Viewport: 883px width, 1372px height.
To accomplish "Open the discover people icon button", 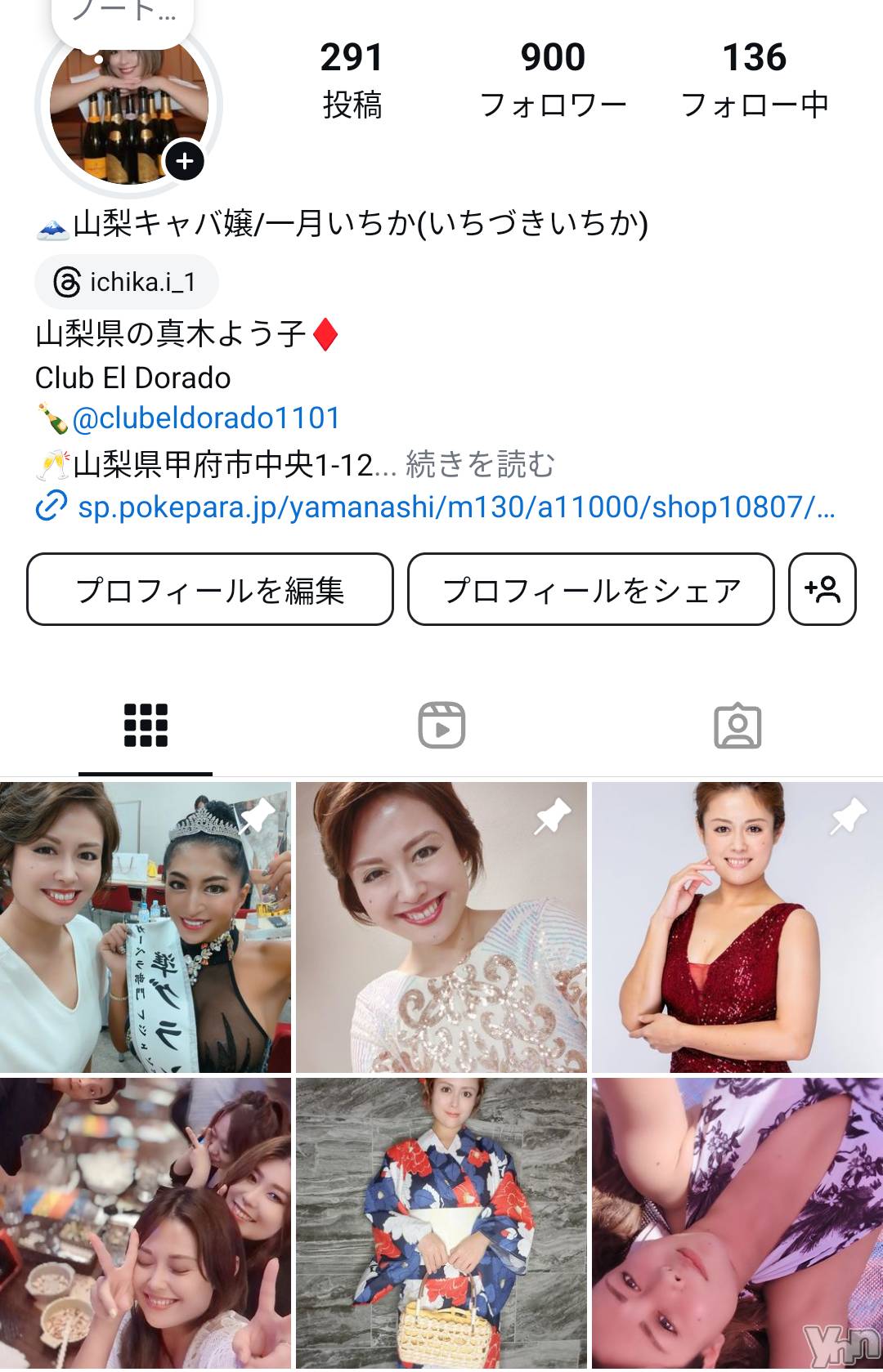I will click(x=822, y=589).
